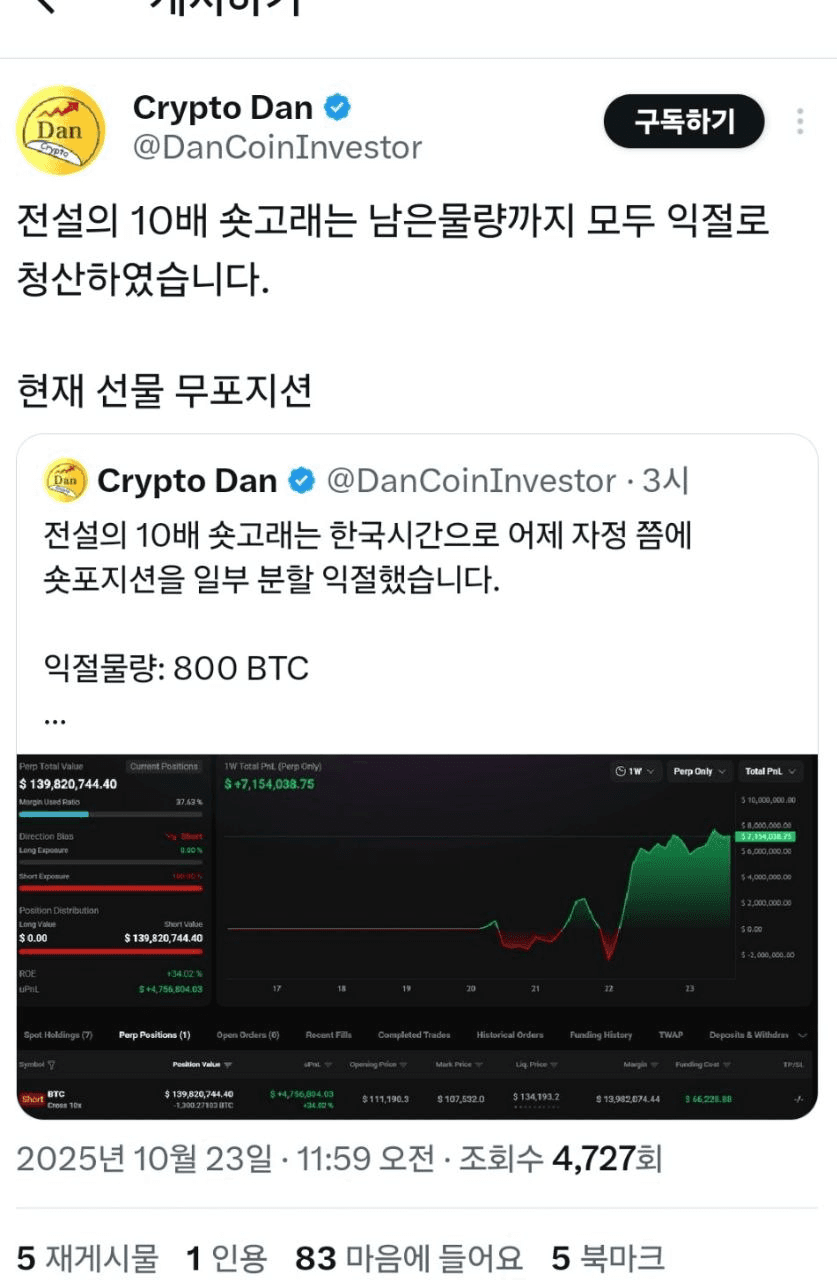Open the post's overflow menu
The height and width of the screenshot is (1280, 837).
click(800, 122)
